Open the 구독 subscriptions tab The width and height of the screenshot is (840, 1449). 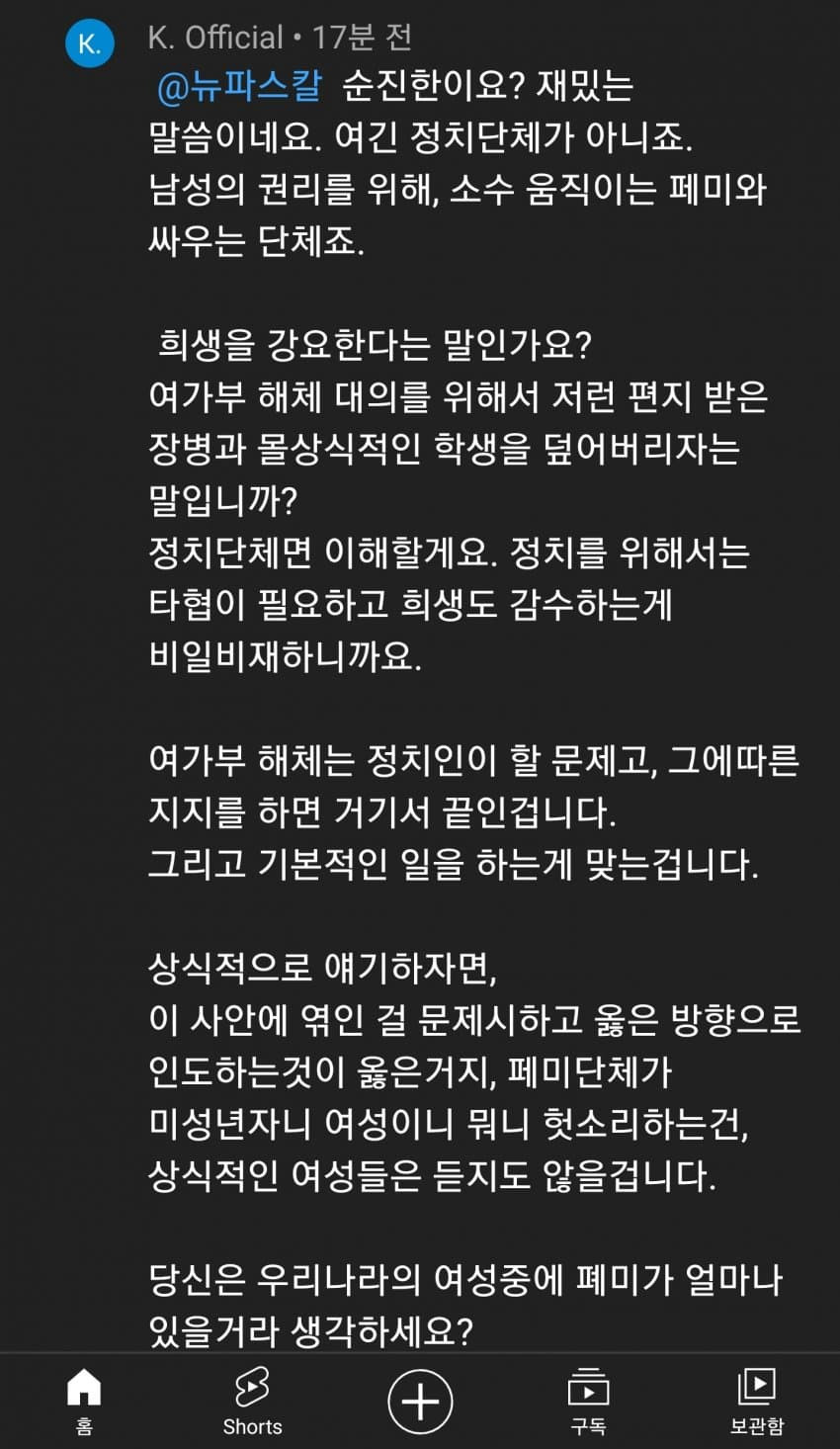click(588, 1401)
